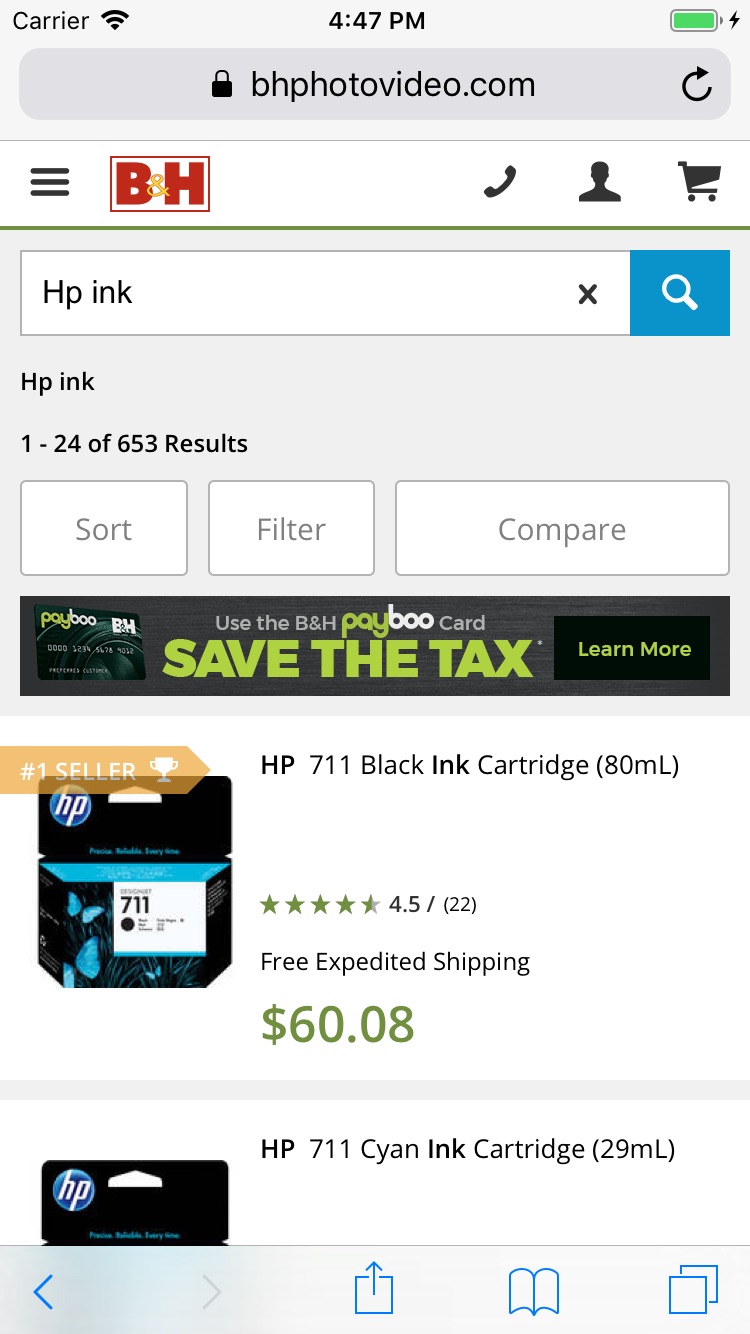This screenshot has width=750, height=1334.
Task: Clear the search text
Action: click(x=588, y=294)
